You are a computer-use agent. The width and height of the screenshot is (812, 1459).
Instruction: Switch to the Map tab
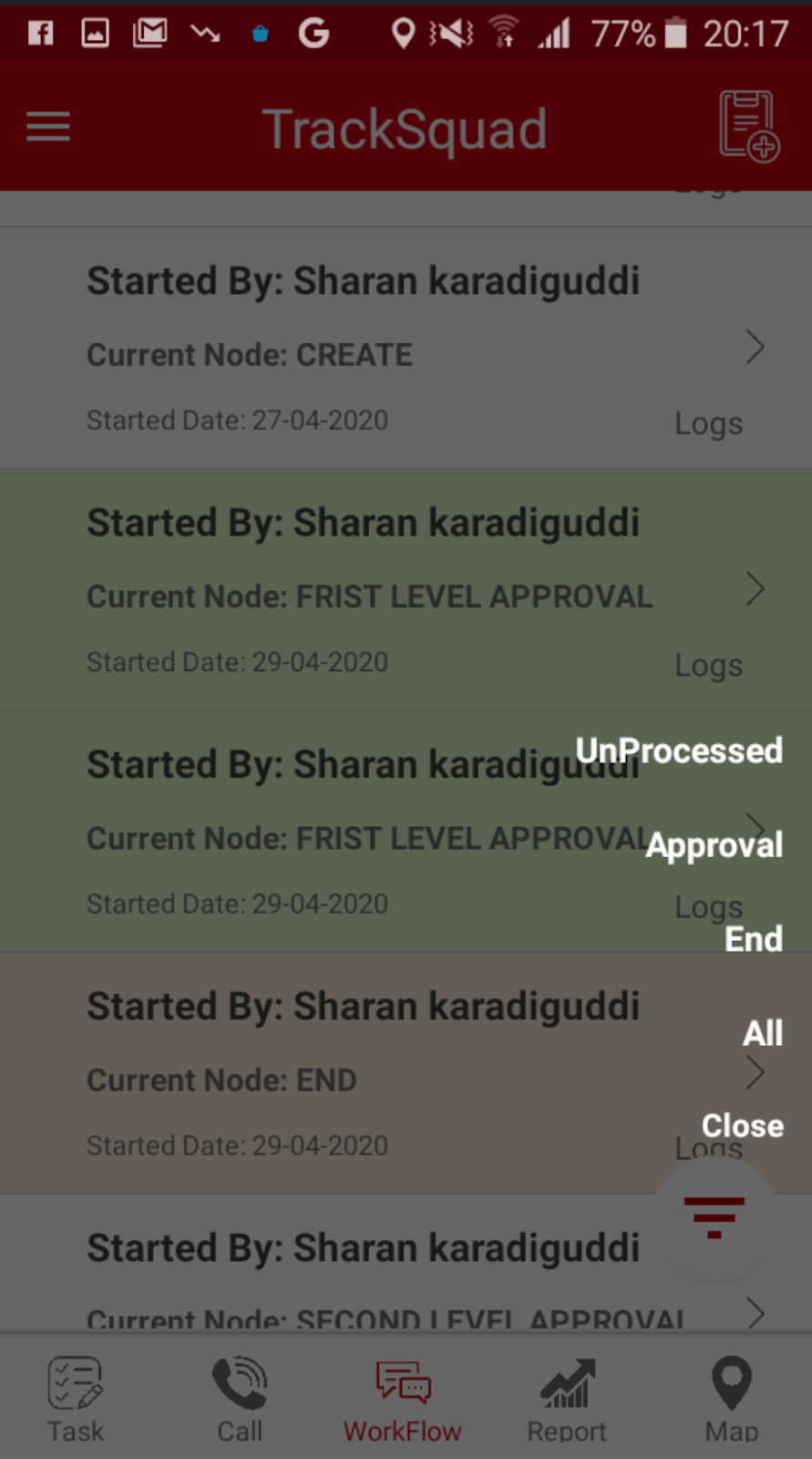[732, 1400]
